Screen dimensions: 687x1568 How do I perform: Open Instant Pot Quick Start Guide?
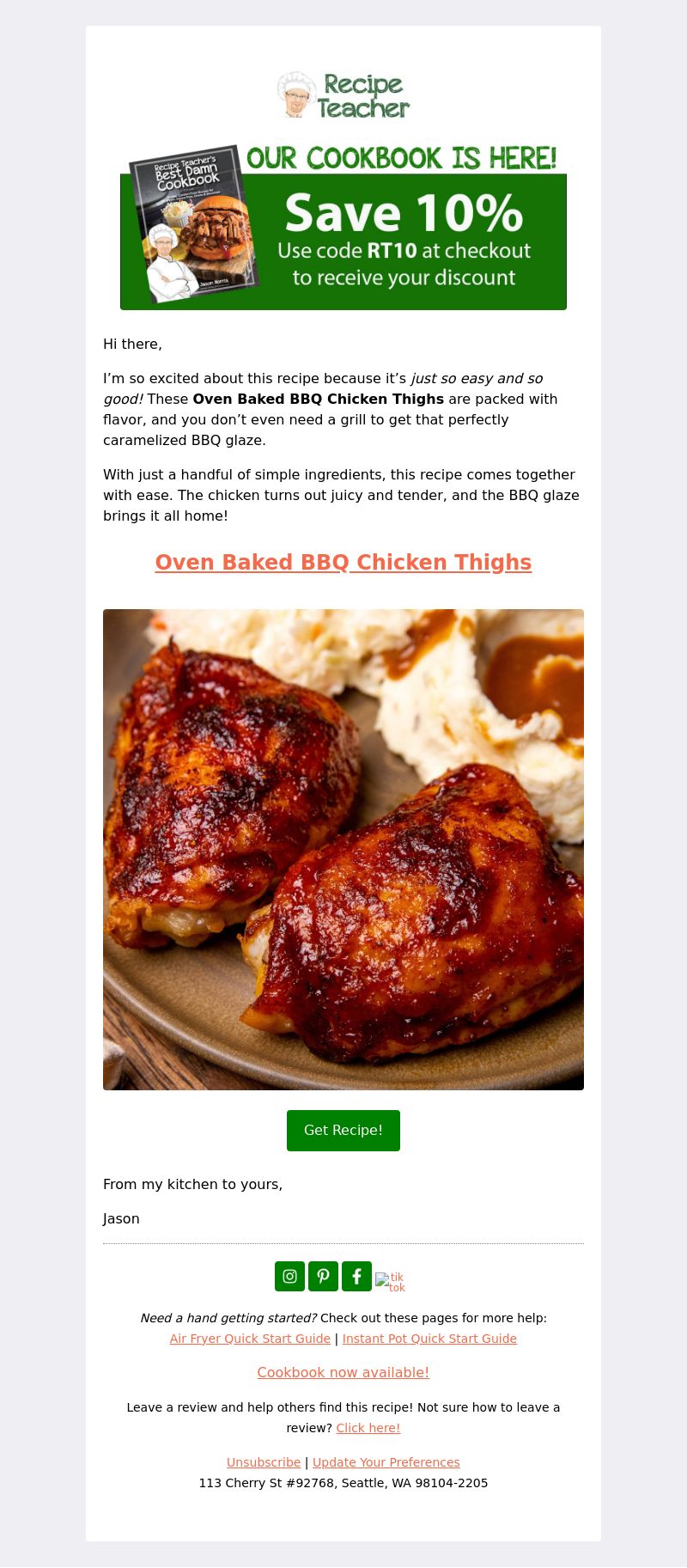(x=429, y=1339)
